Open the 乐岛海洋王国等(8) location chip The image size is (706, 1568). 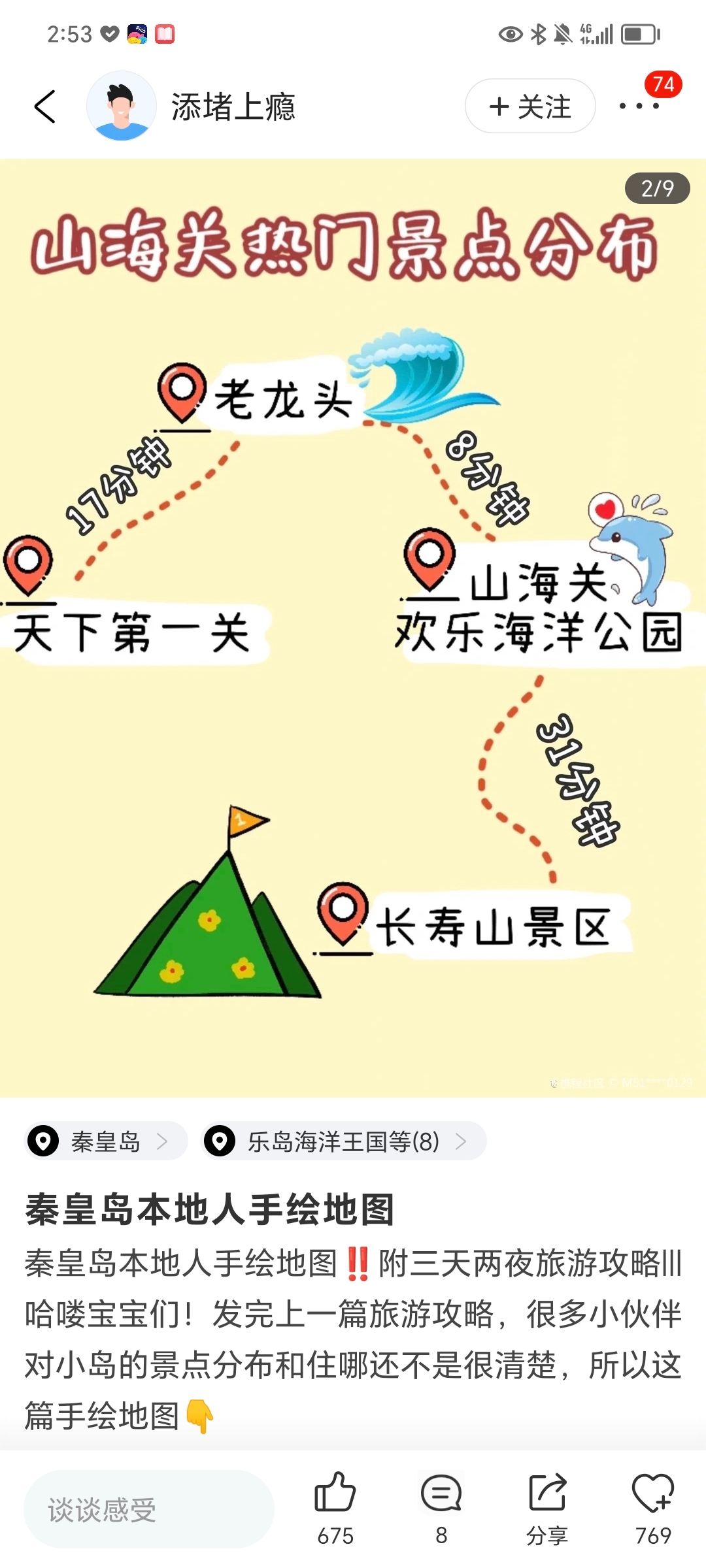click(x=344, y=1141)
